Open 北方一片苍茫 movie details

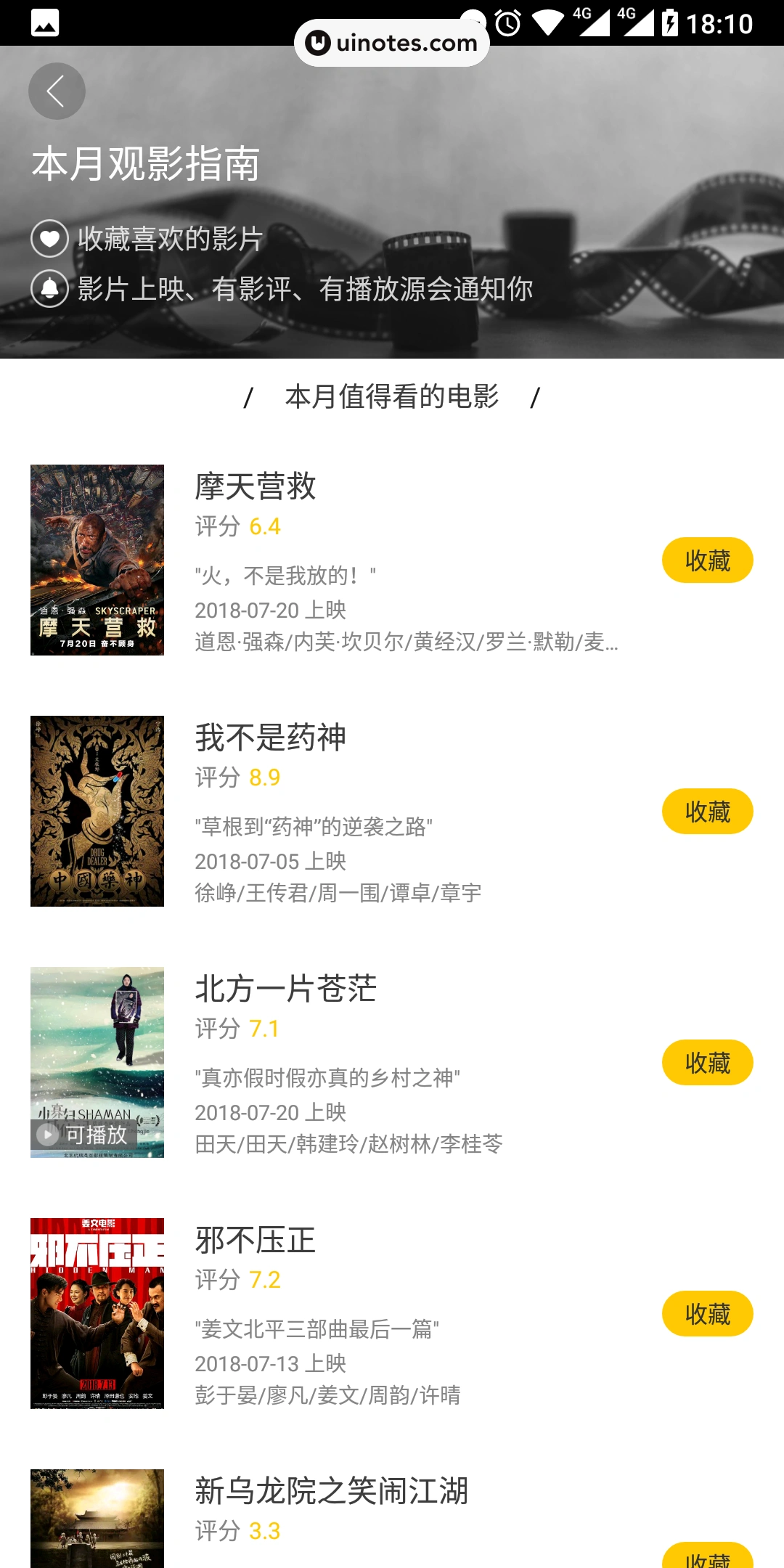coord(286,989)
